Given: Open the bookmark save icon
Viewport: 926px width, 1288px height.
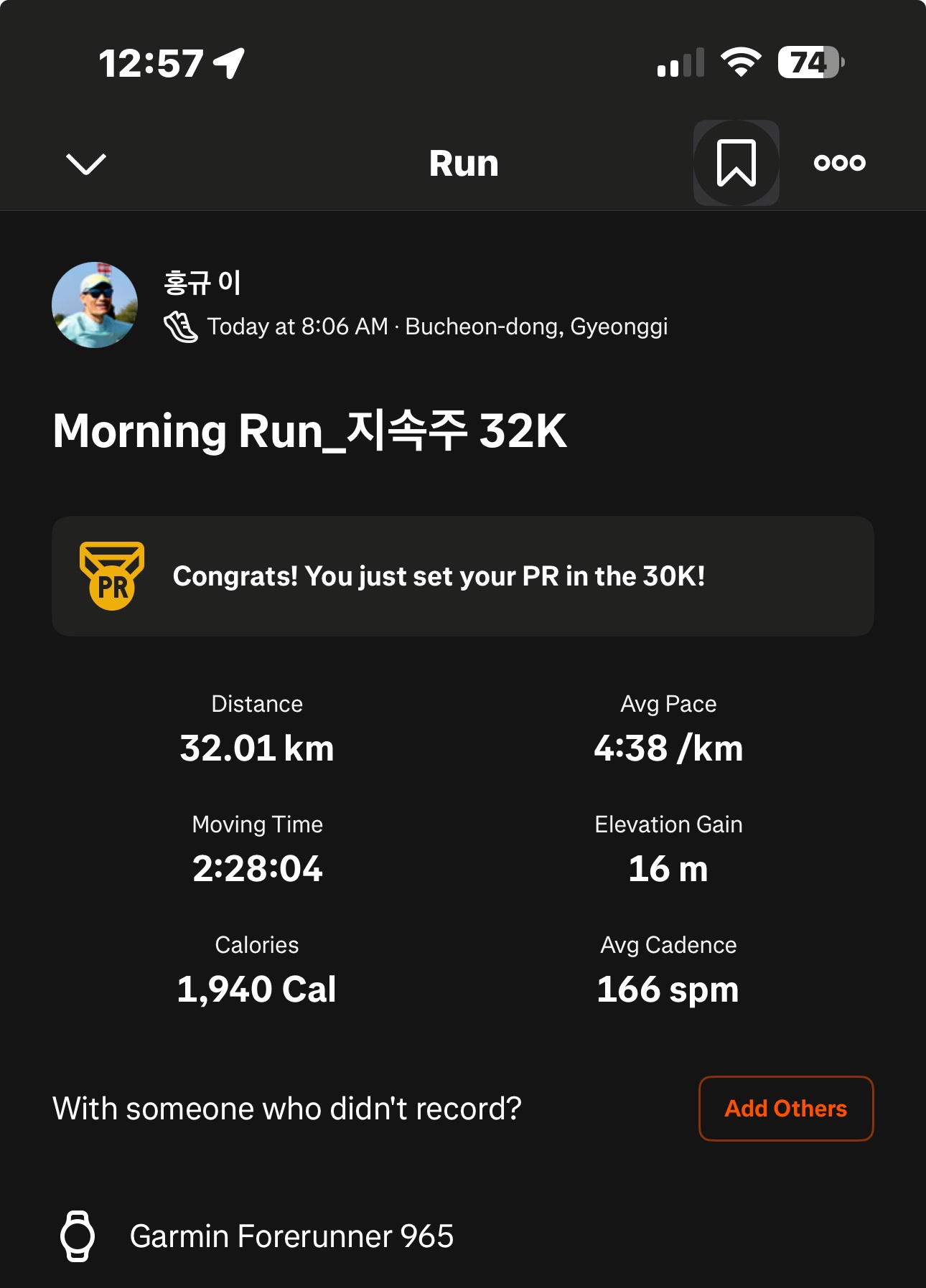Looking at the screenshot, I should tap(735, 162).
